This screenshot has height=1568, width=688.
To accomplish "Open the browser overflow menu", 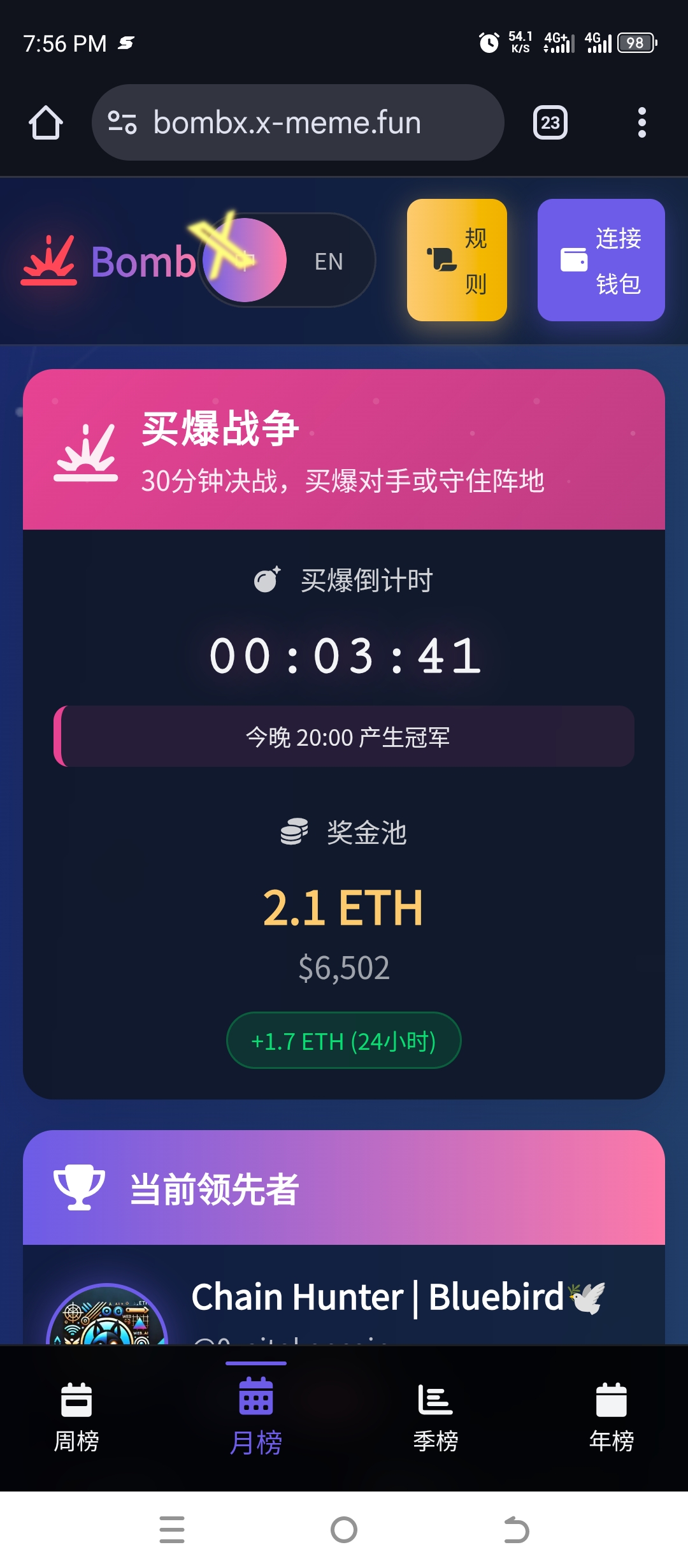I will click(641, 122).
